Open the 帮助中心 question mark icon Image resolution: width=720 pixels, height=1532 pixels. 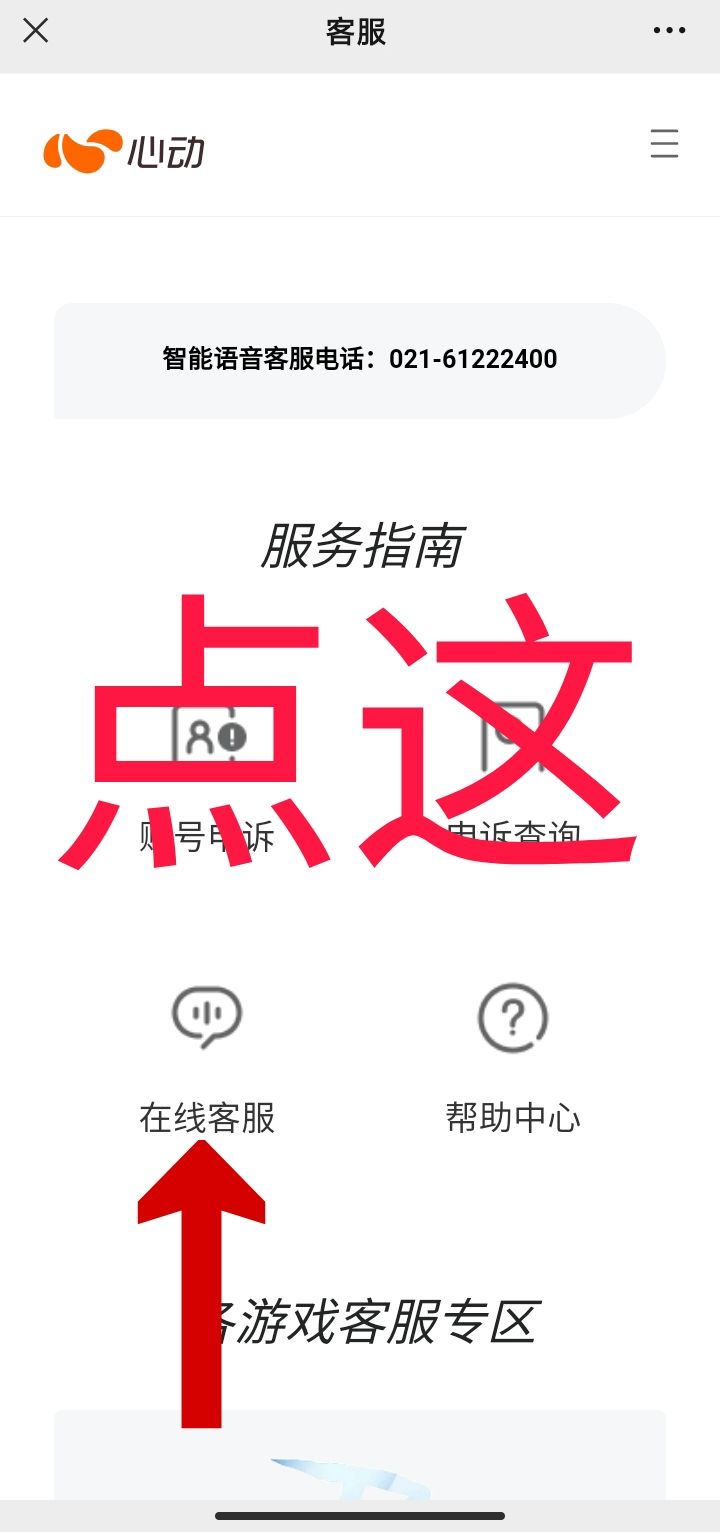(512, 1016)
